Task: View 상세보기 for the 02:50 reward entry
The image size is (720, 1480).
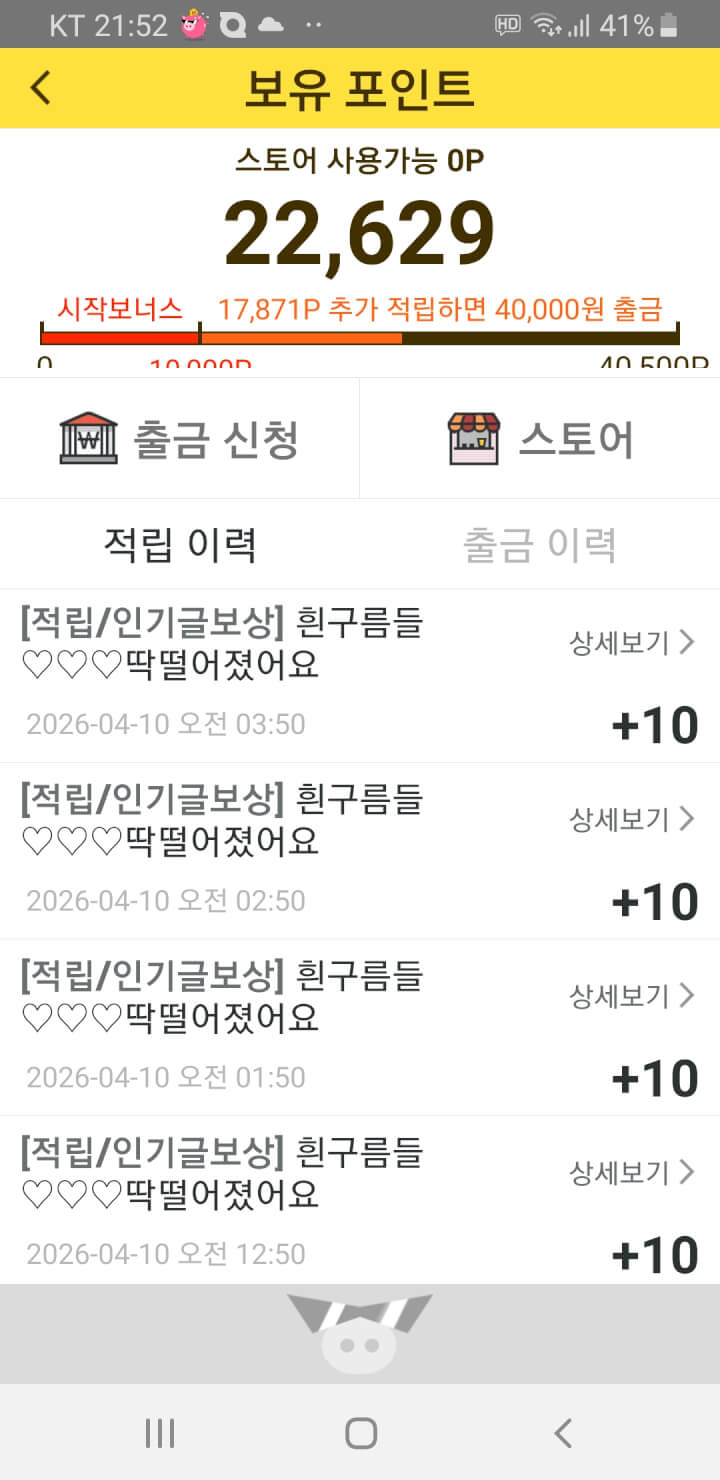Action: click(631, 819)
